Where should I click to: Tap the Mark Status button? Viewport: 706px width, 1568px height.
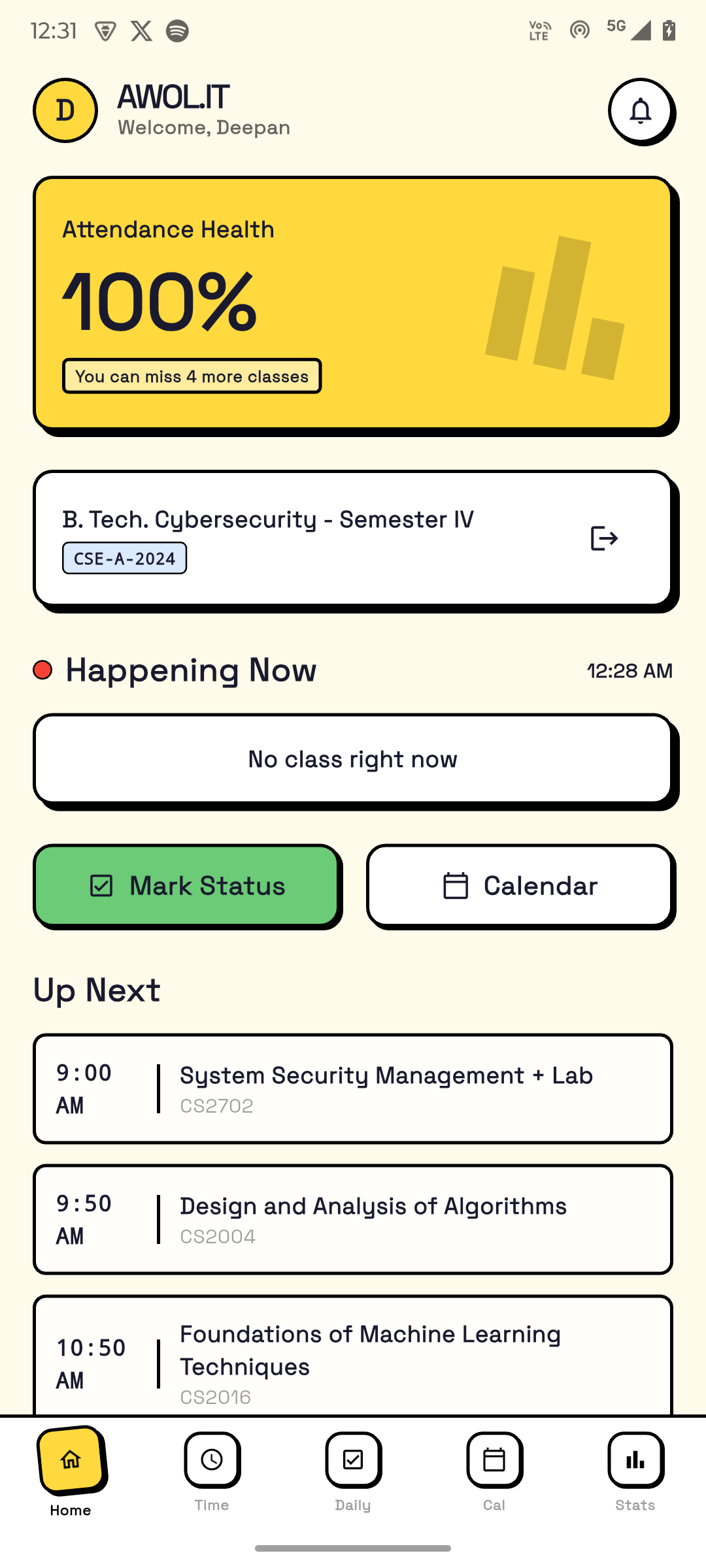(187, 886)
